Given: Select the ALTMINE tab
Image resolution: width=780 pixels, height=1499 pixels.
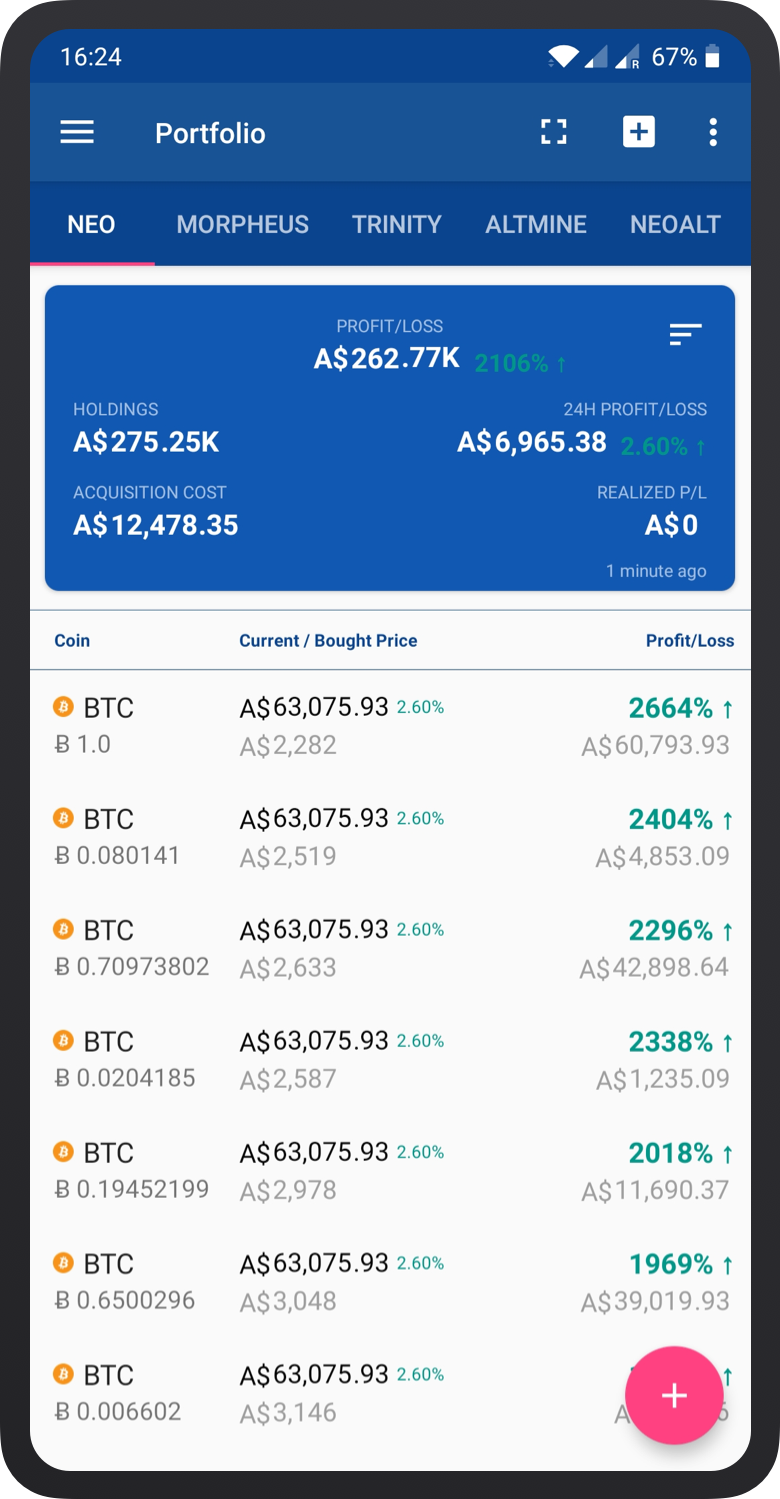Looking at the screenshot, I should (x=536, y=224).
